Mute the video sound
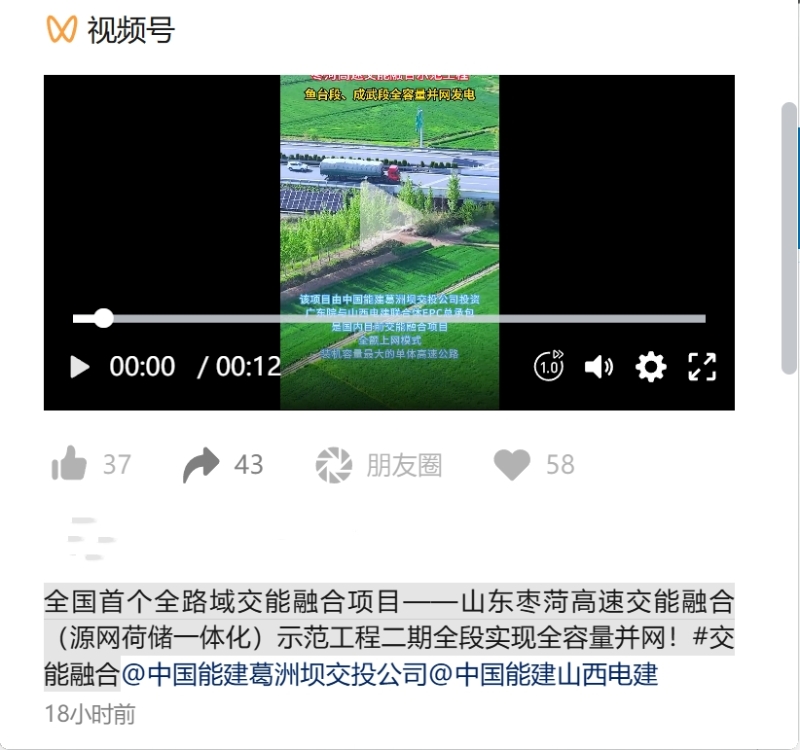Image resolution: width=800 pixels, height=750 pixels. pyautogui.click(x=599, y=367)
